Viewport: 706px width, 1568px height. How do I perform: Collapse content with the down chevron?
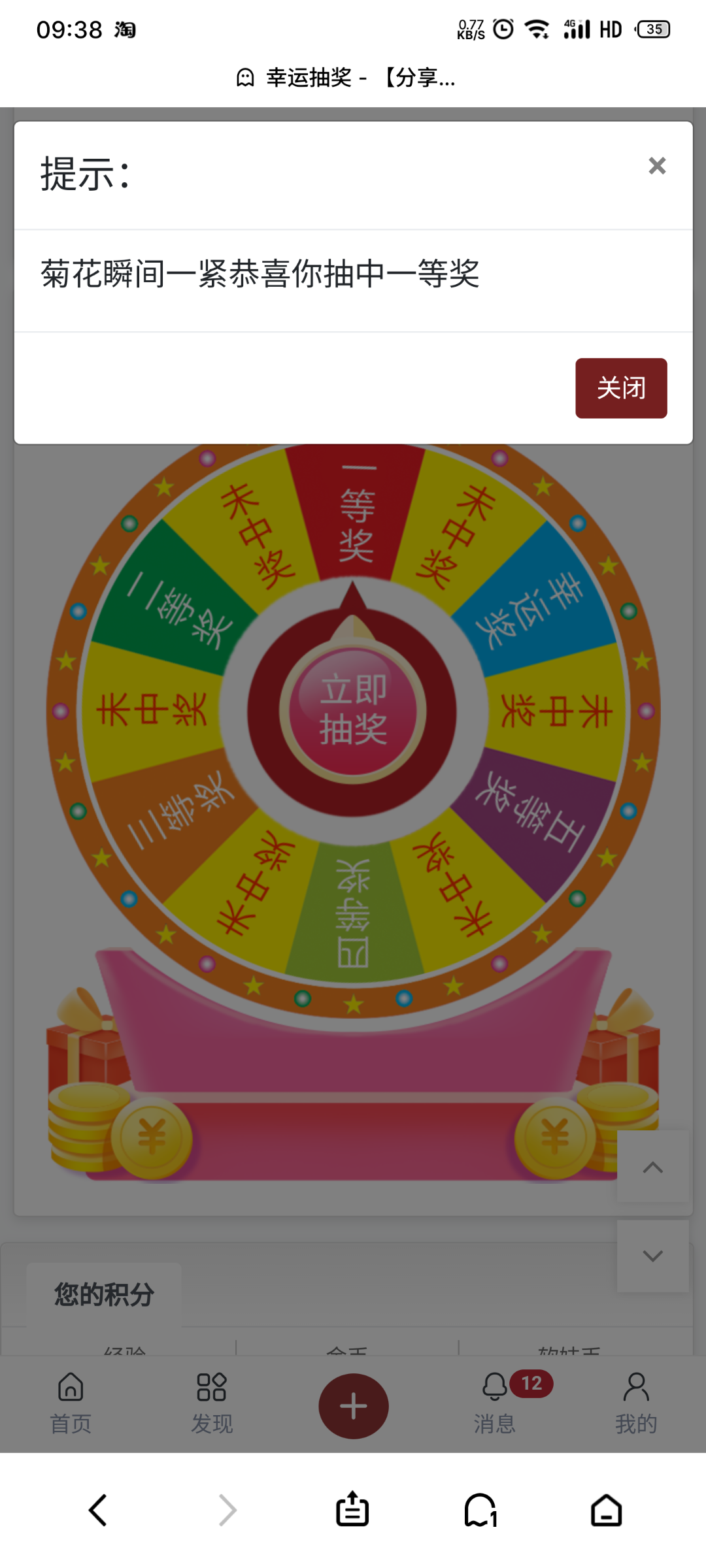pos(651,1254)
